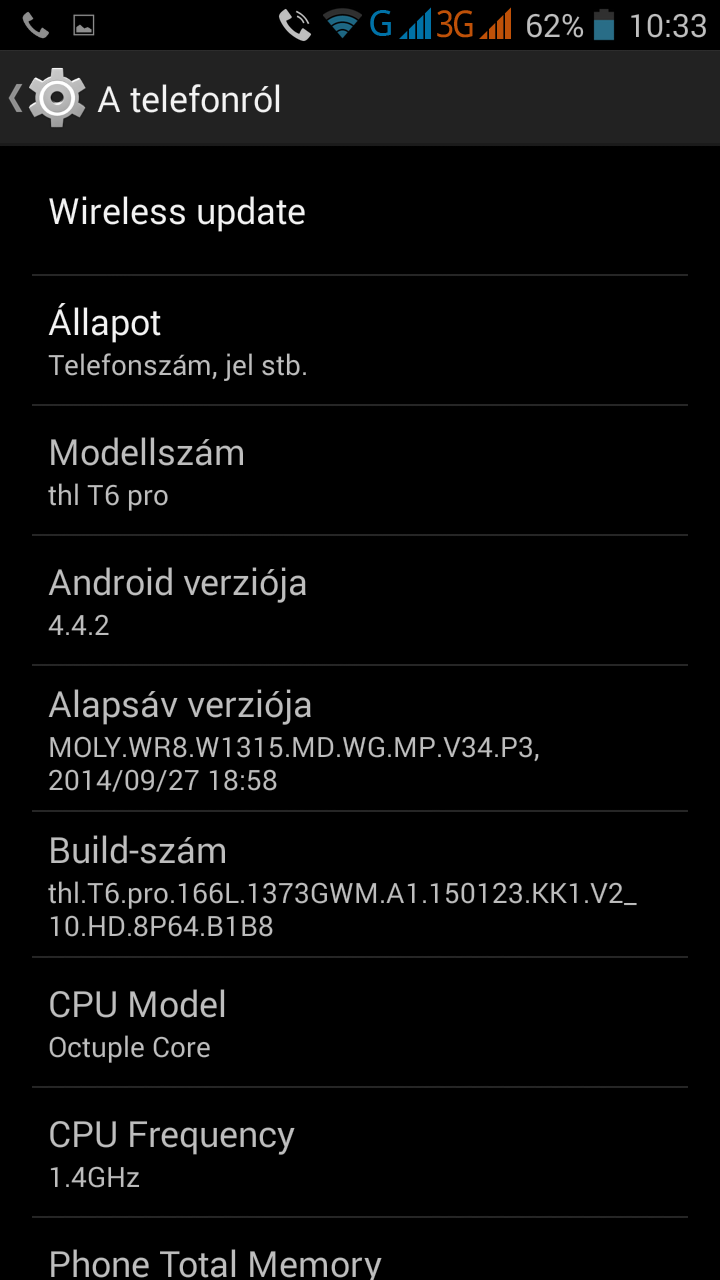Tap the Modellszám row
The image size is (720, 1280).
(x=359, y=471)
